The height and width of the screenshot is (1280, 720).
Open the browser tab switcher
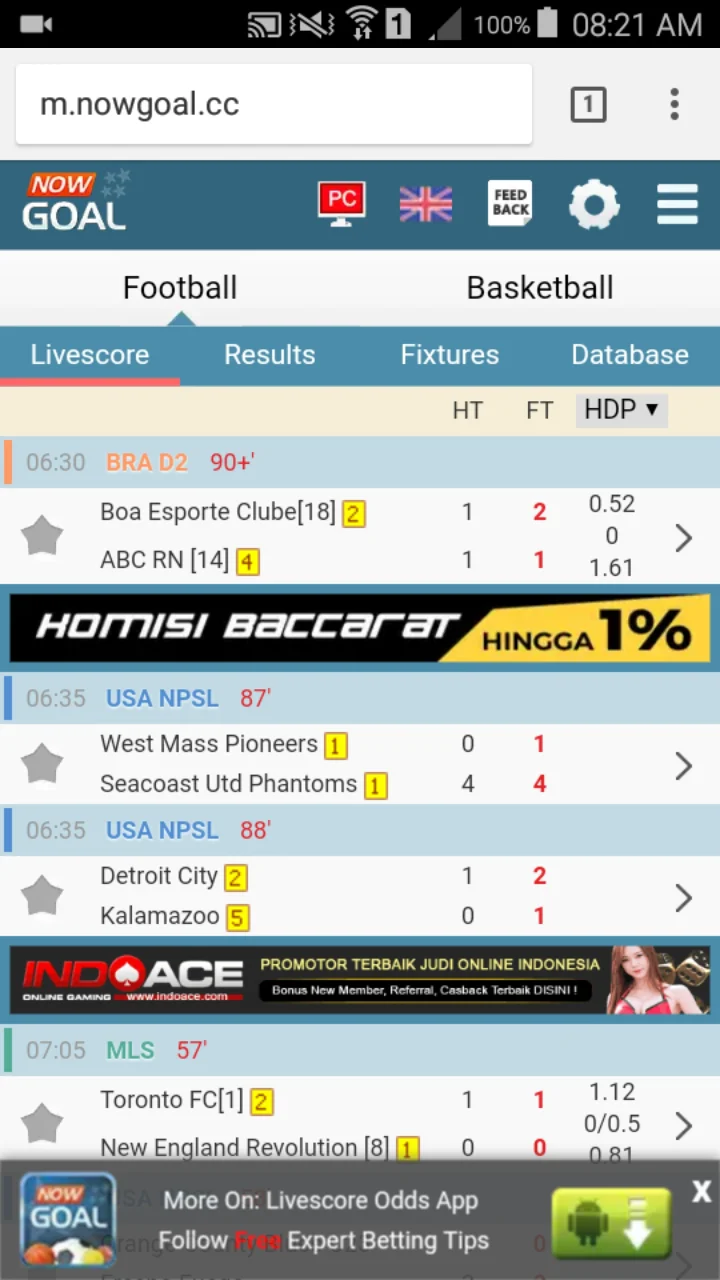coord(588,104)
